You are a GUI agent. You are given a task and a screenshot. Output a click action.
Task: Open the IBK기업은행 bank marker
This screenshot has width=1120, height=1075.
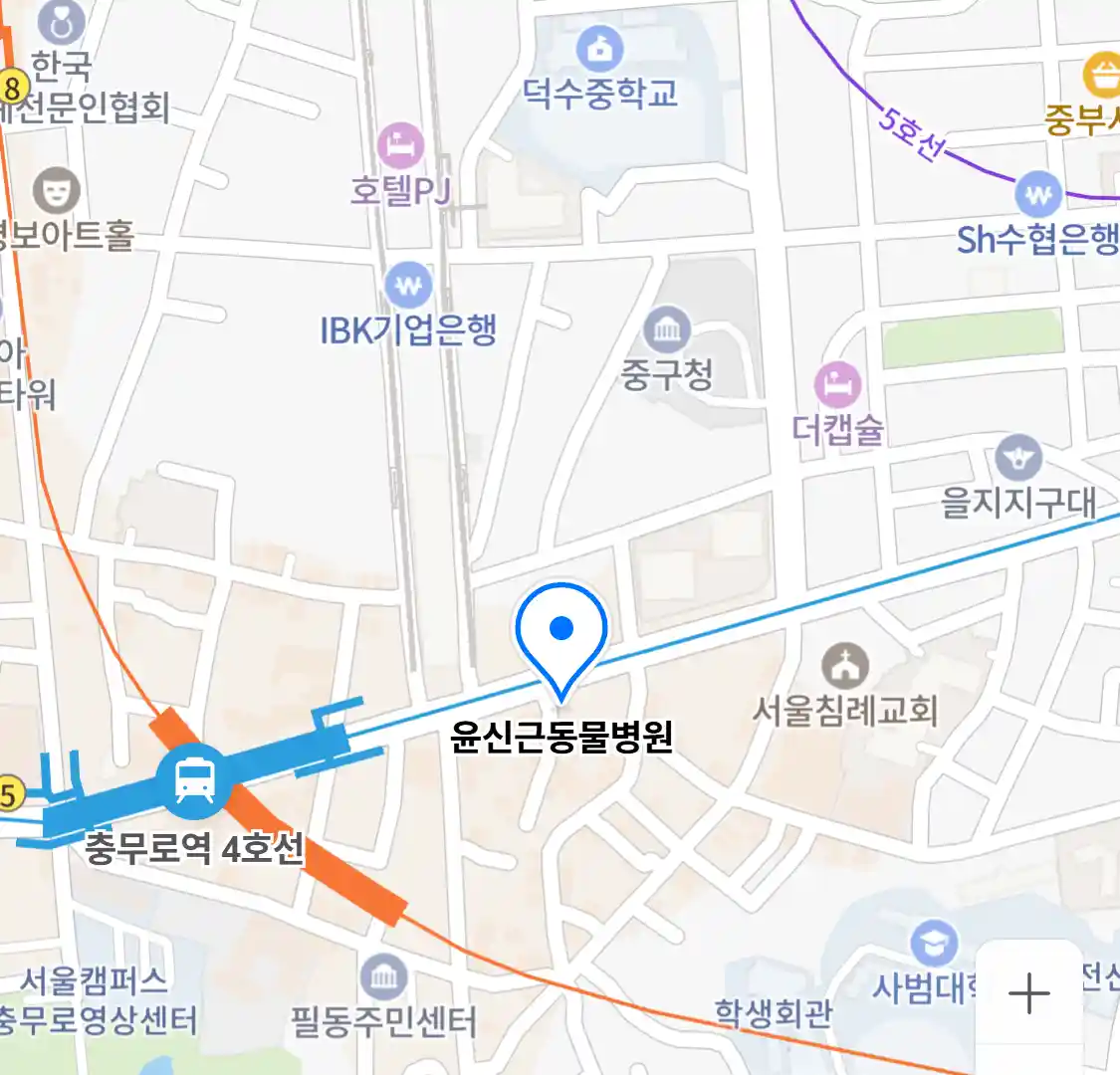[407, 288]
